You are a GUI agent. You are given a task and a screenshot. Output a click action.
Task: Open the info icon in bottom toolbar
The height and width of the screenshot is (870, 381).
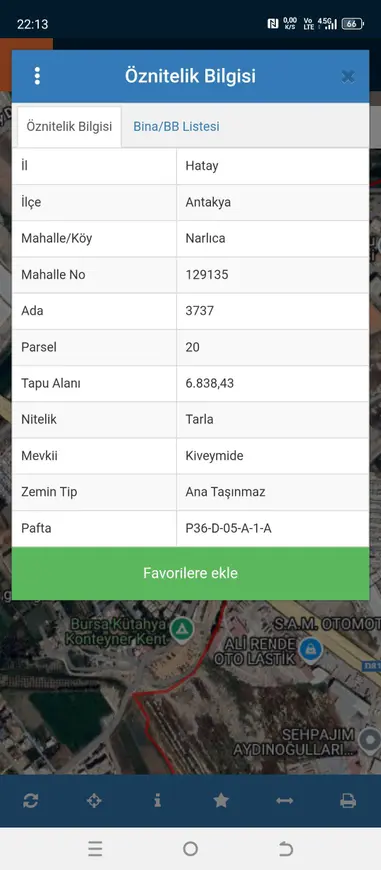pos(158,801)
